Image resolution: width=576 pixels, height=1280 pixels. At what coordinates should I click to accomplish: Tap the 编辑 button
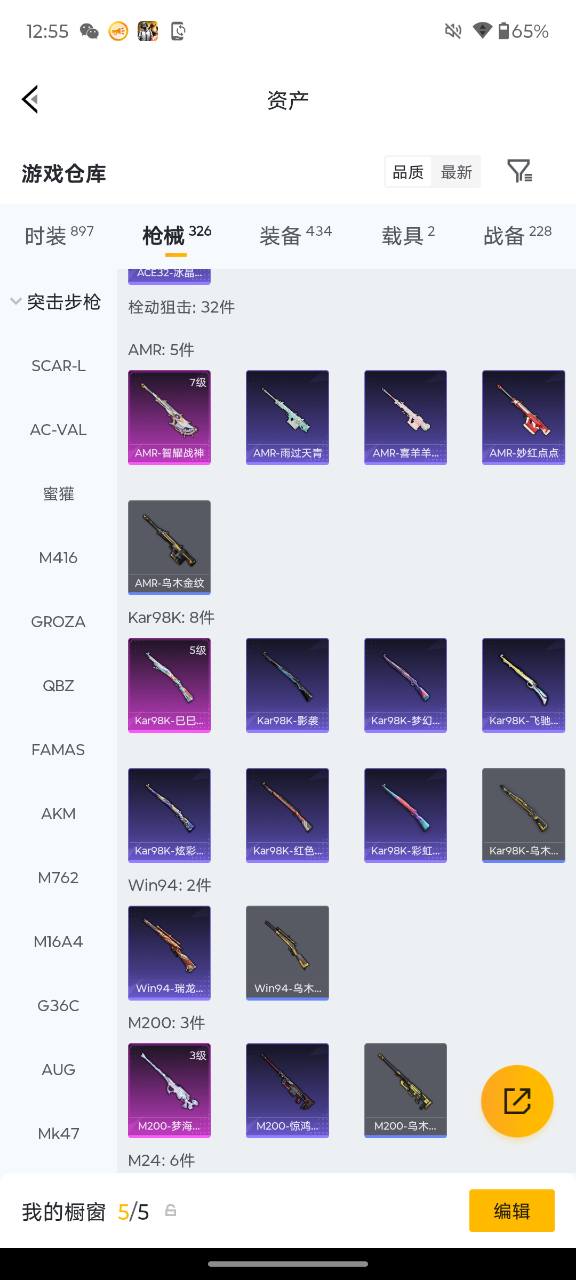tap(512, 1211)
